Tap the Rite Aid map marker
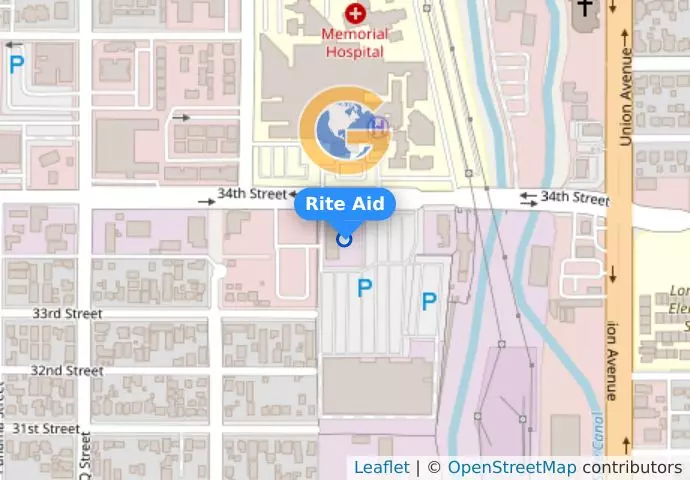690x480 pixels. coord(345,238)
